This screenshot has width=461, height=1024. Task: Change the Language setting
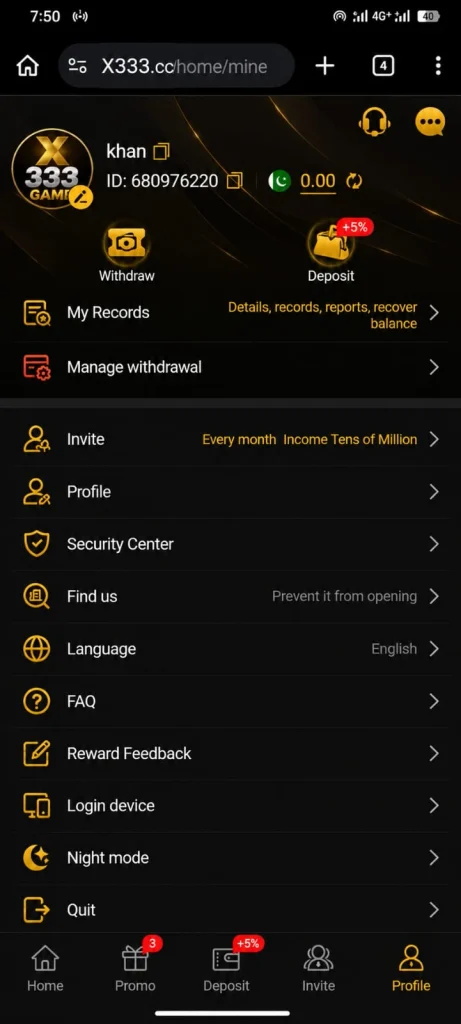(230, 648)
